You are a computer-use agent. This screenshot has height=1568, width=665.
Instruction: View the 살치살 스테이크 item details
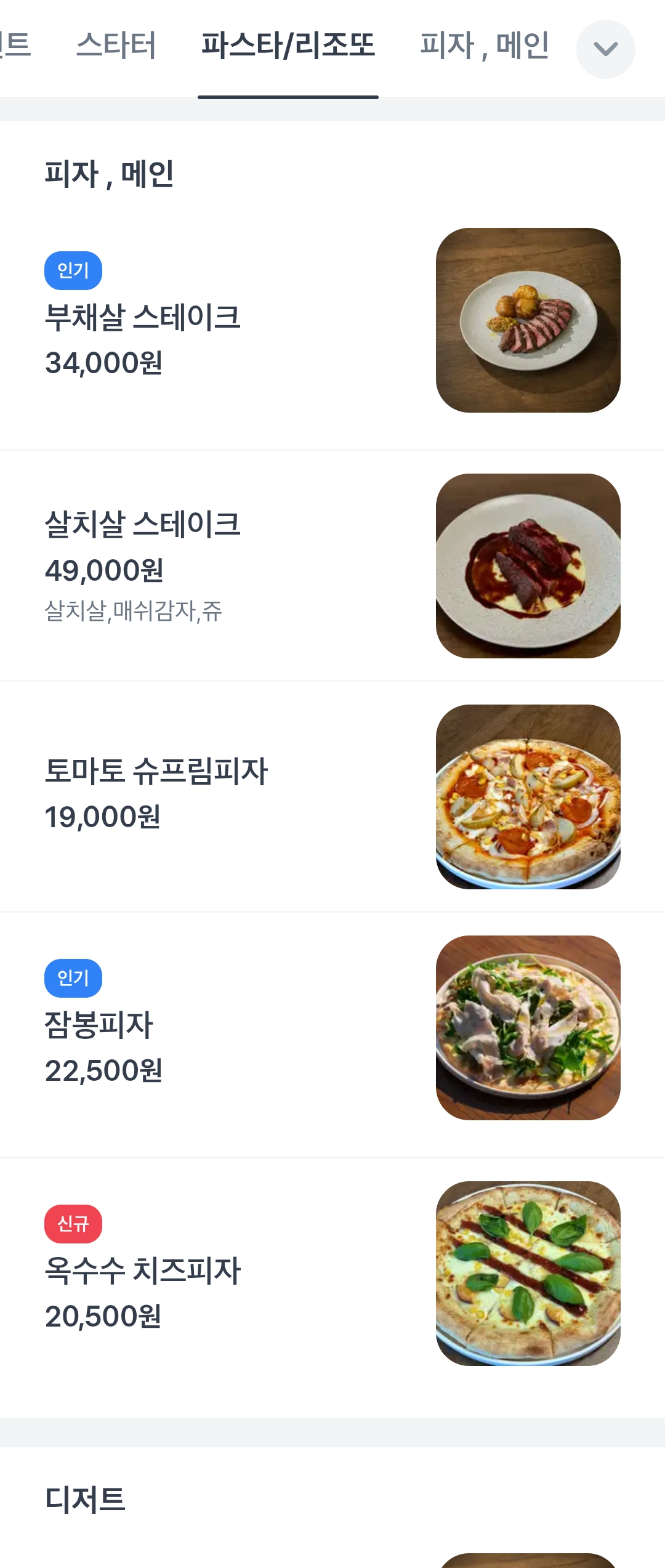tap(143, 525)
